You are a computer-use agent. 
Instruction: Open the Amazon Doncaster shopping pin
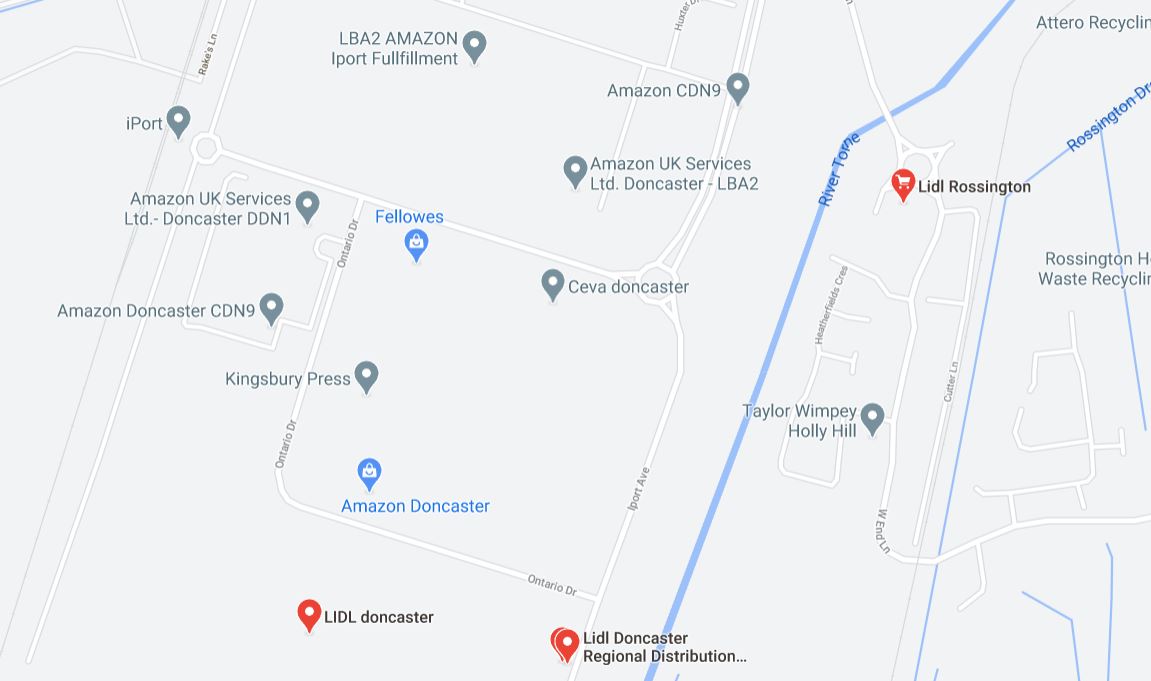tap(370, 473)
